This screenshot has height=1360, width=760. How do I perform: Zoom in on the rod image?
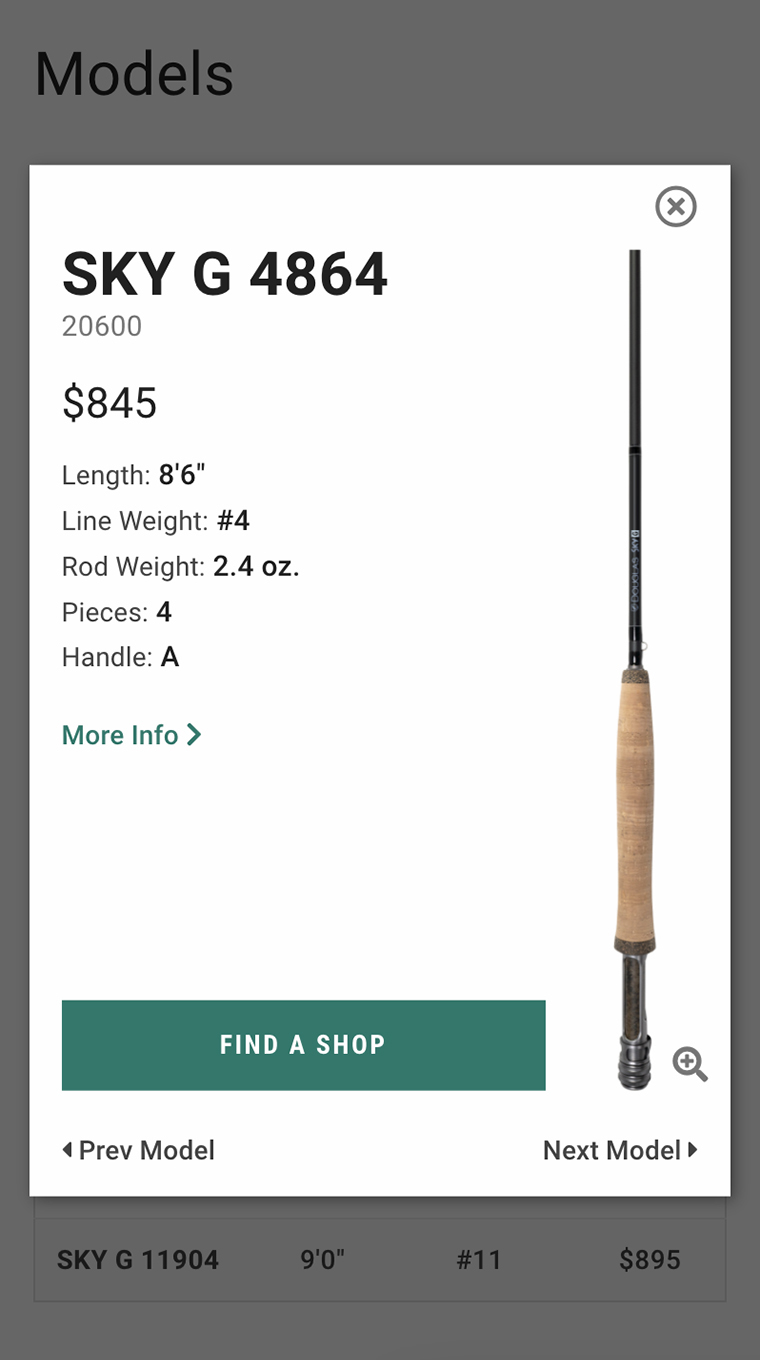pos(690,1064)
